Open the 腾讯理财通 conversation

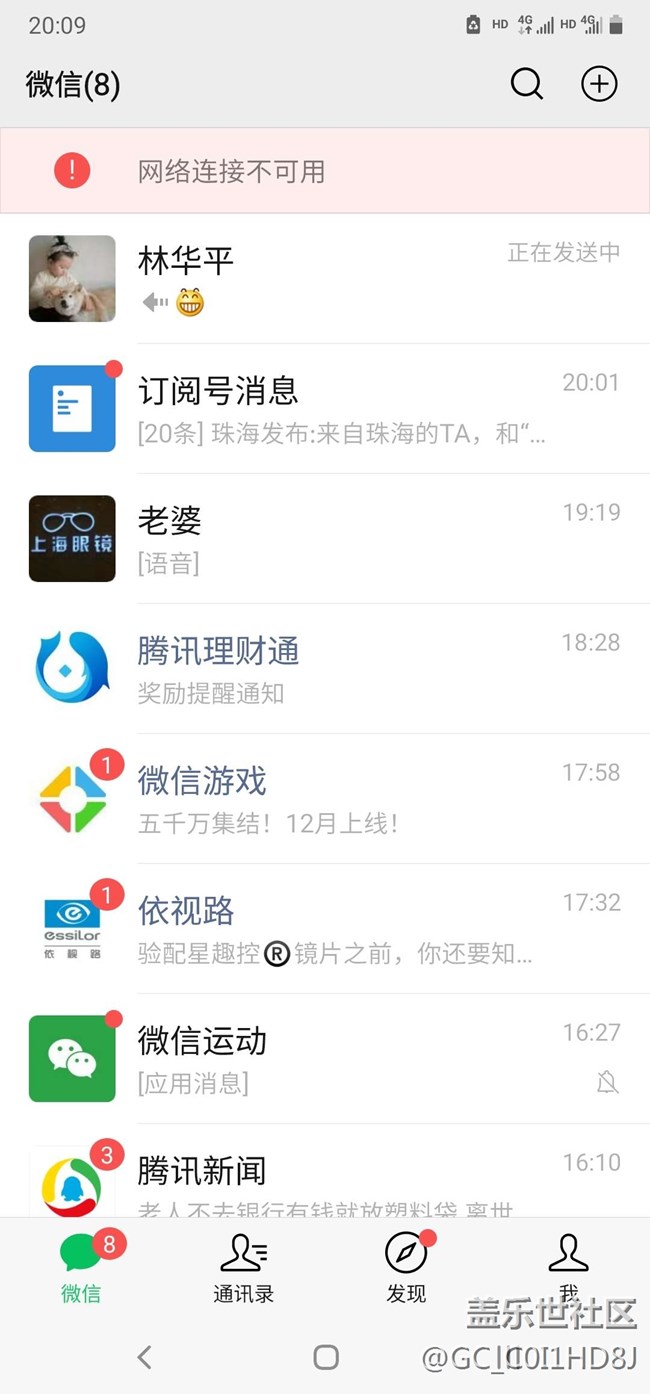pos(325,668)
